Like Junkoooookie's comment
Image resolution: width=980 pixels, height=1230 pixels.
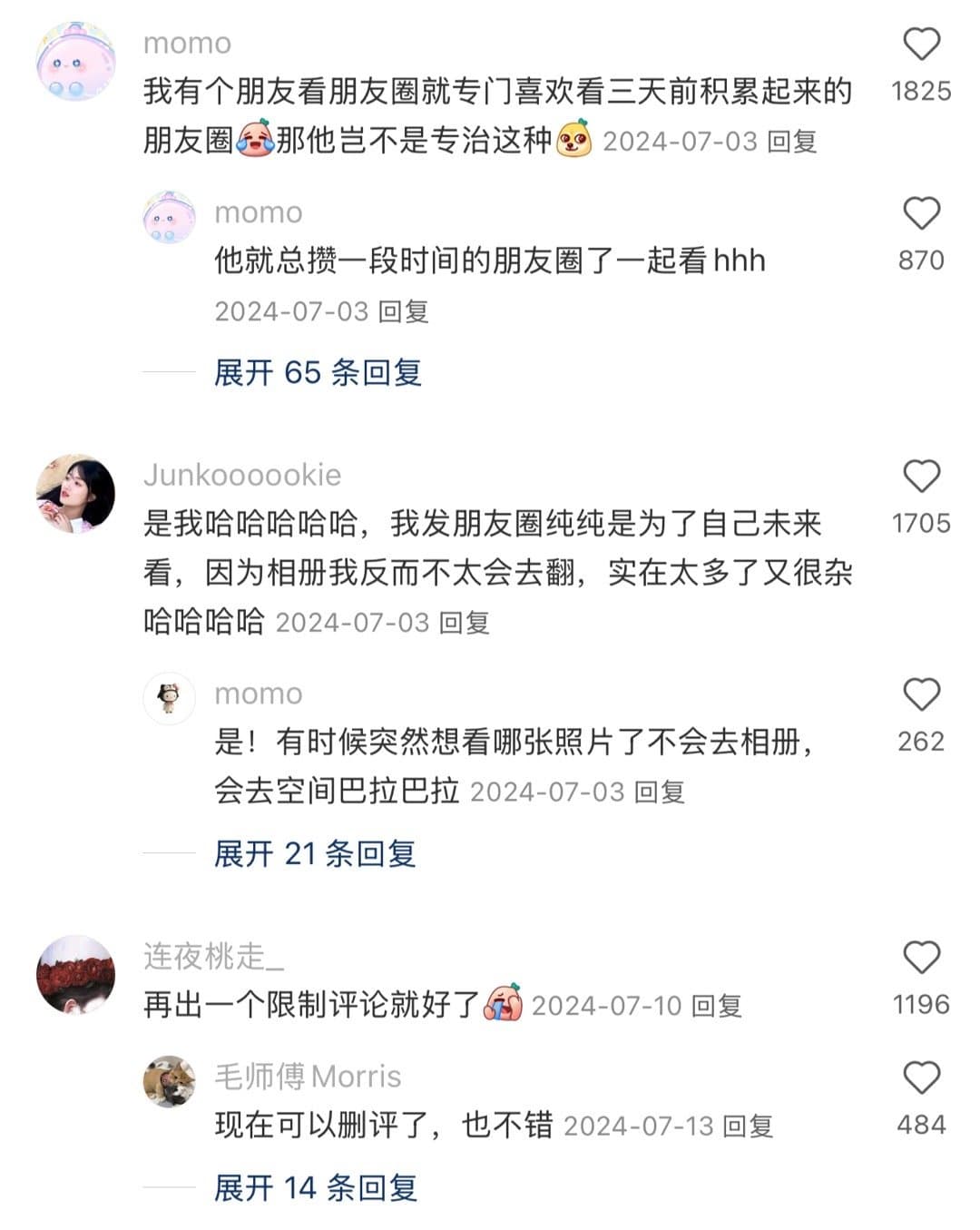[x=921, y=477]
